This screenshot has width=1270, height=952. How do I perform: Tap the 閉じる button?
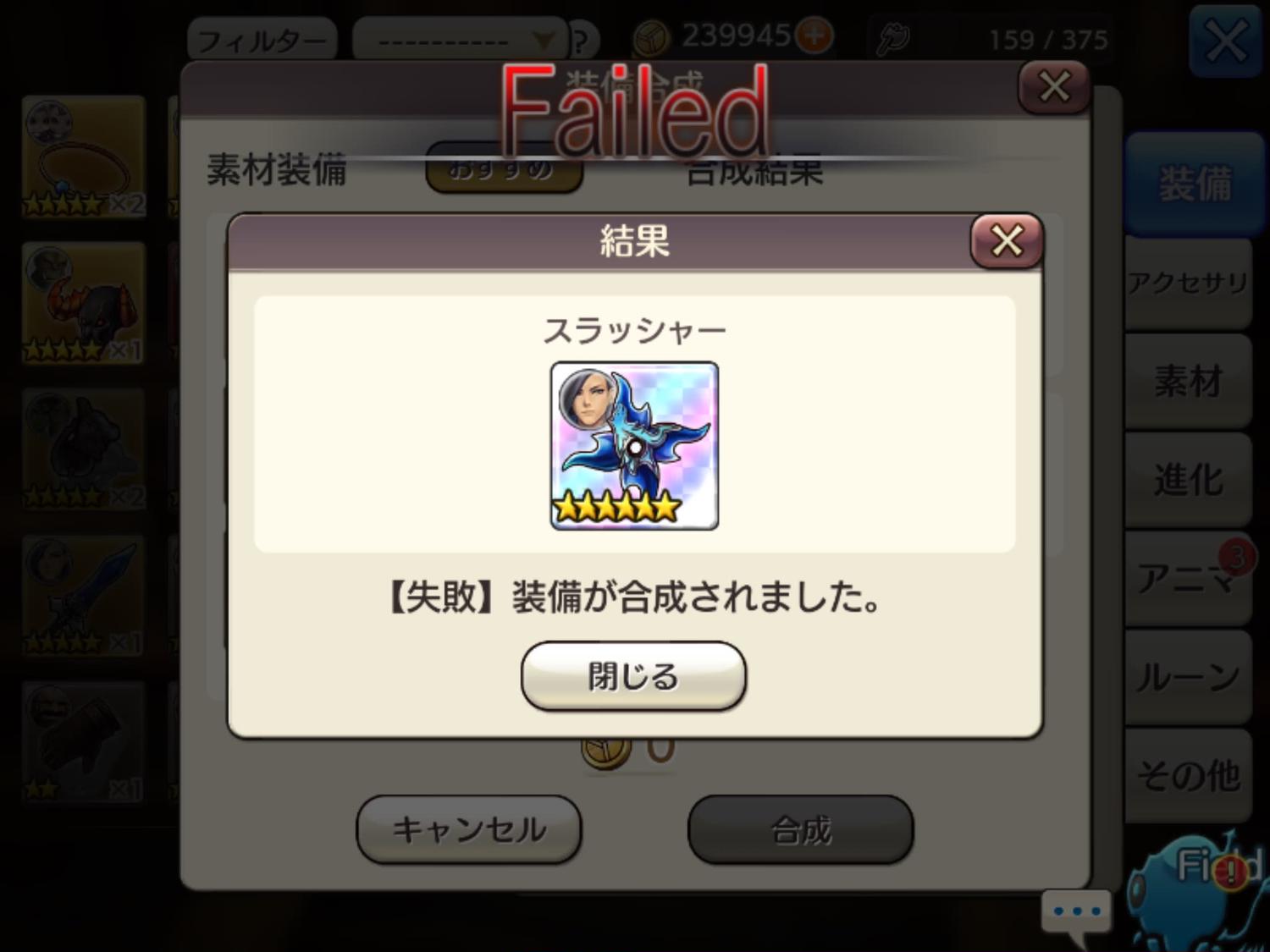point(632,676)
